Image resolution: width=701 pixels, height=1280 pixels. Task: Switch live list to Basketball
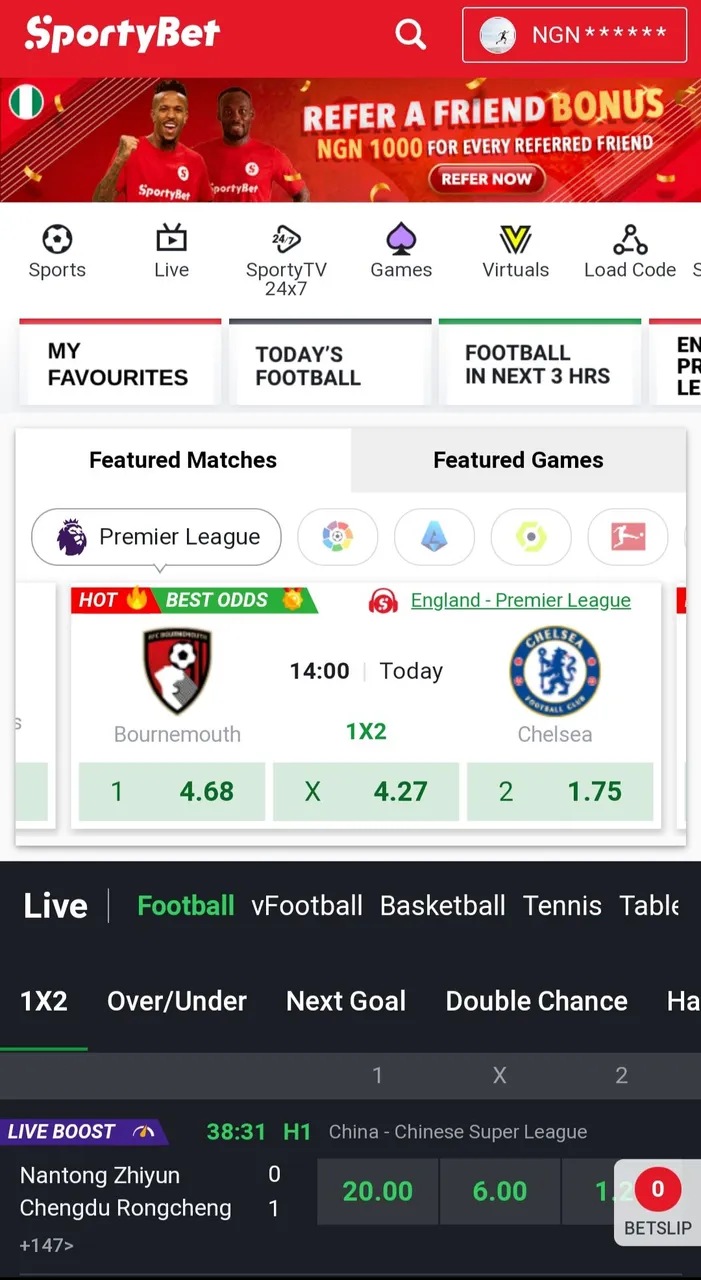pyautogui.click(x=442, y=906)
